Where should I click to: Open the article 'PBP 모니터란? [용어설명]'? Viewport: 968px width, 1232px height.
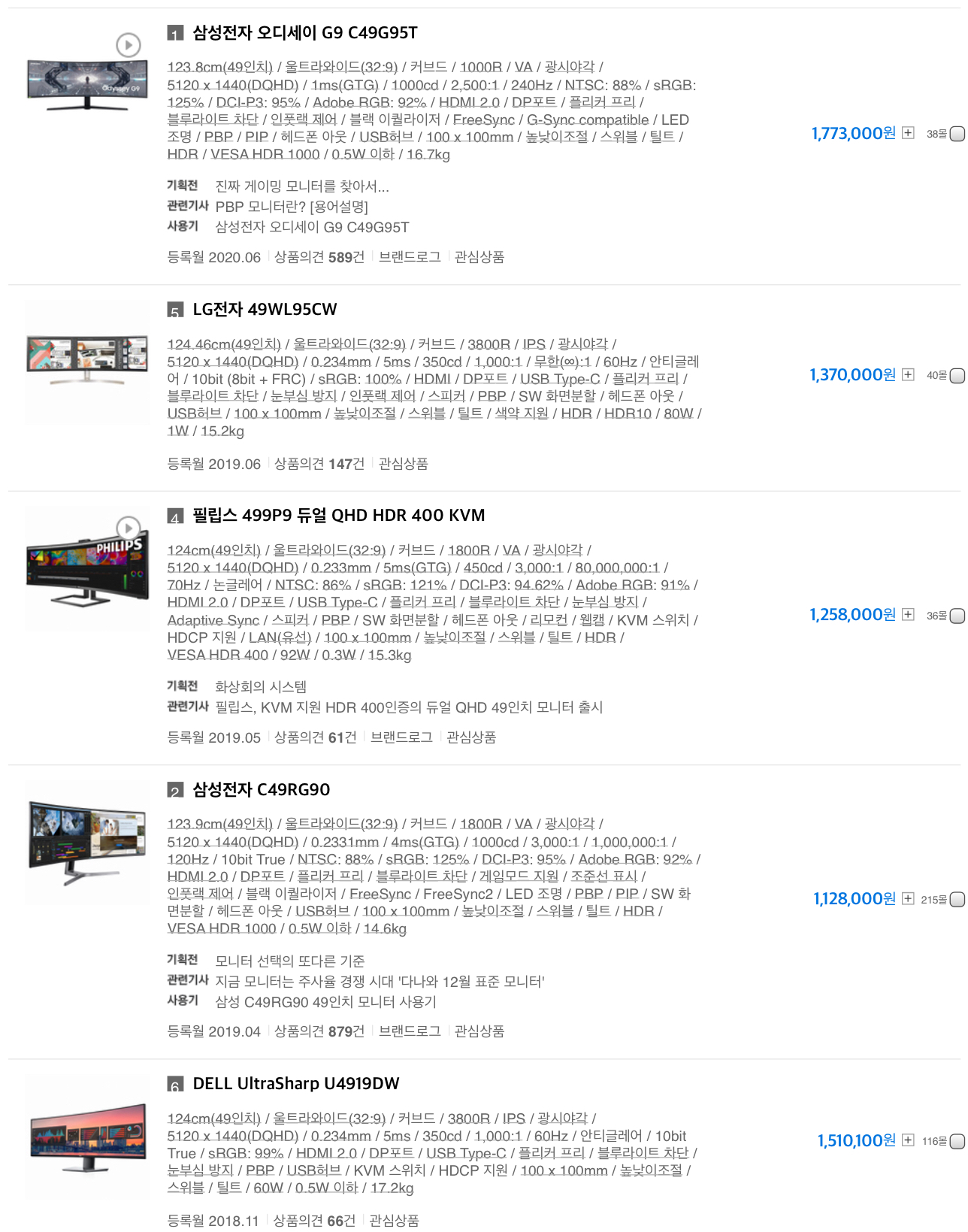[x=292, y=207]
